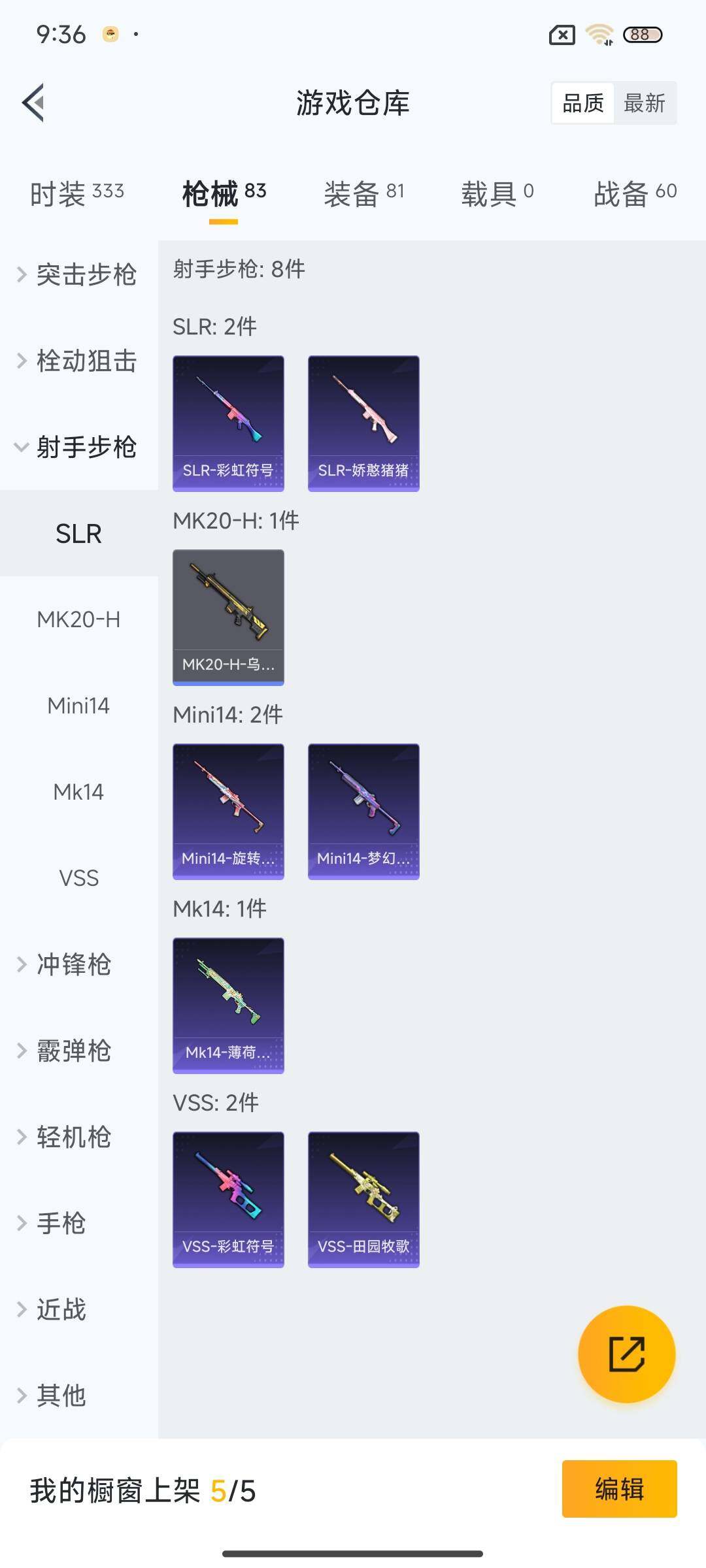Expand the 突击步枪 category
This screenshot has height=1568, width=706.
78,274
